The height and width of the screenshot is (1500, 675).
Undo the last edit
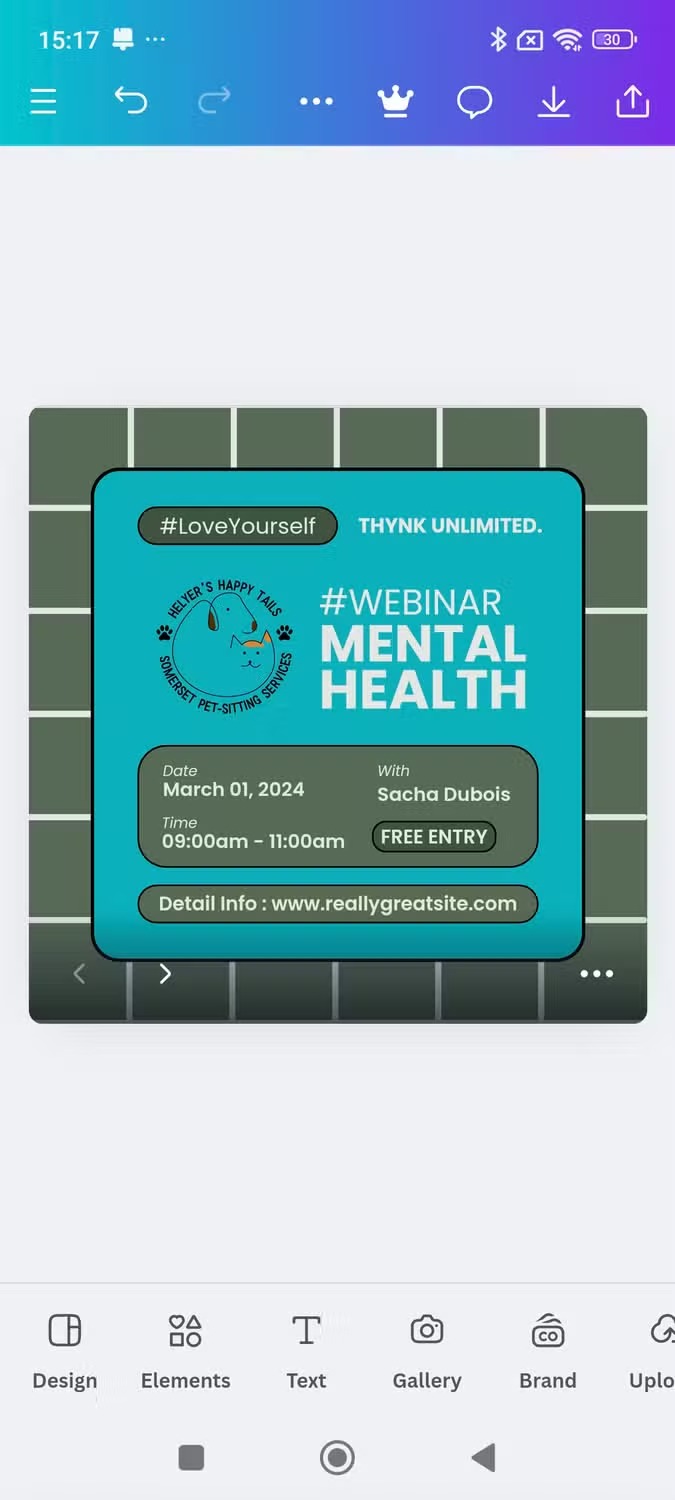tap(130, 101)
